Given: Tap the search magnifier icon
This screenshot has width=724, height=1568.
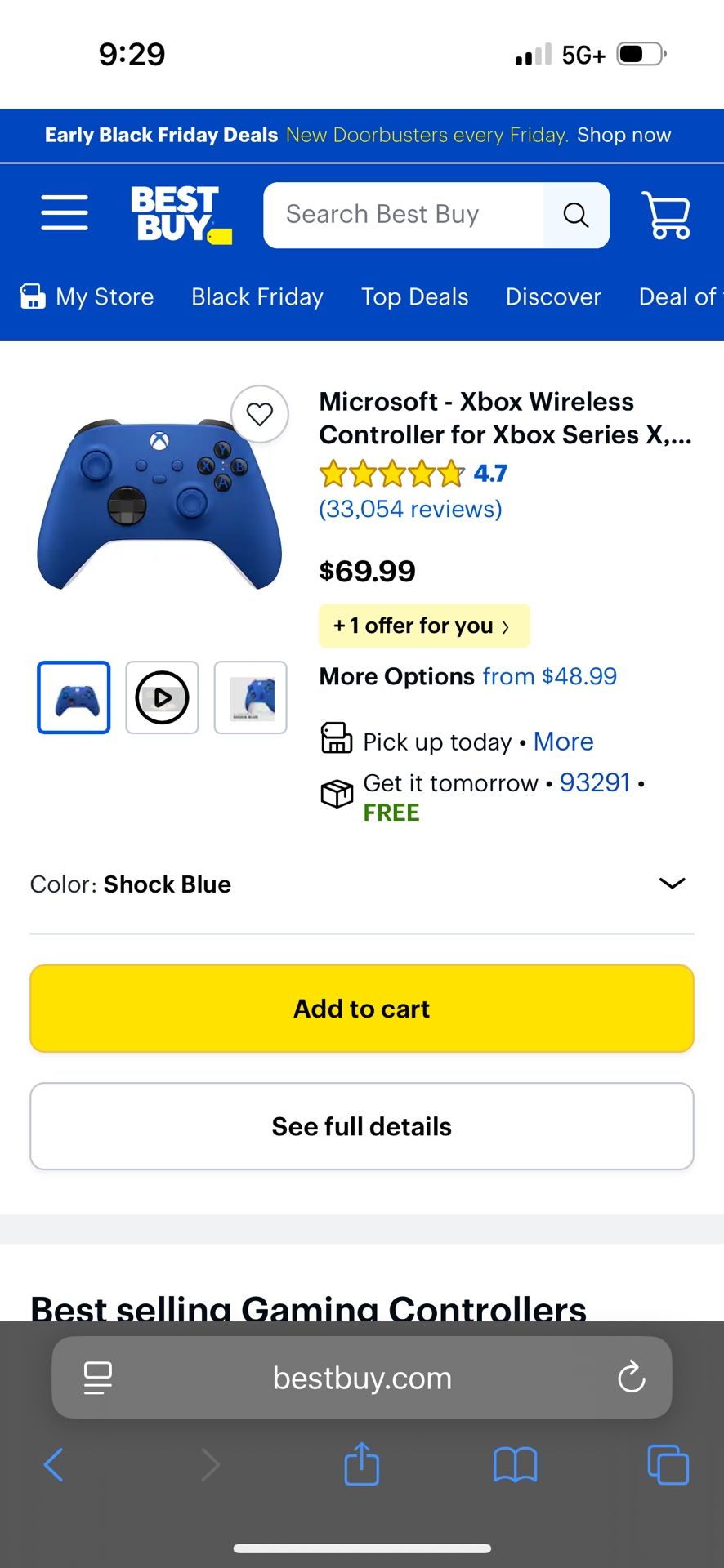Looking at the screenshot, I should coord(575,215).
